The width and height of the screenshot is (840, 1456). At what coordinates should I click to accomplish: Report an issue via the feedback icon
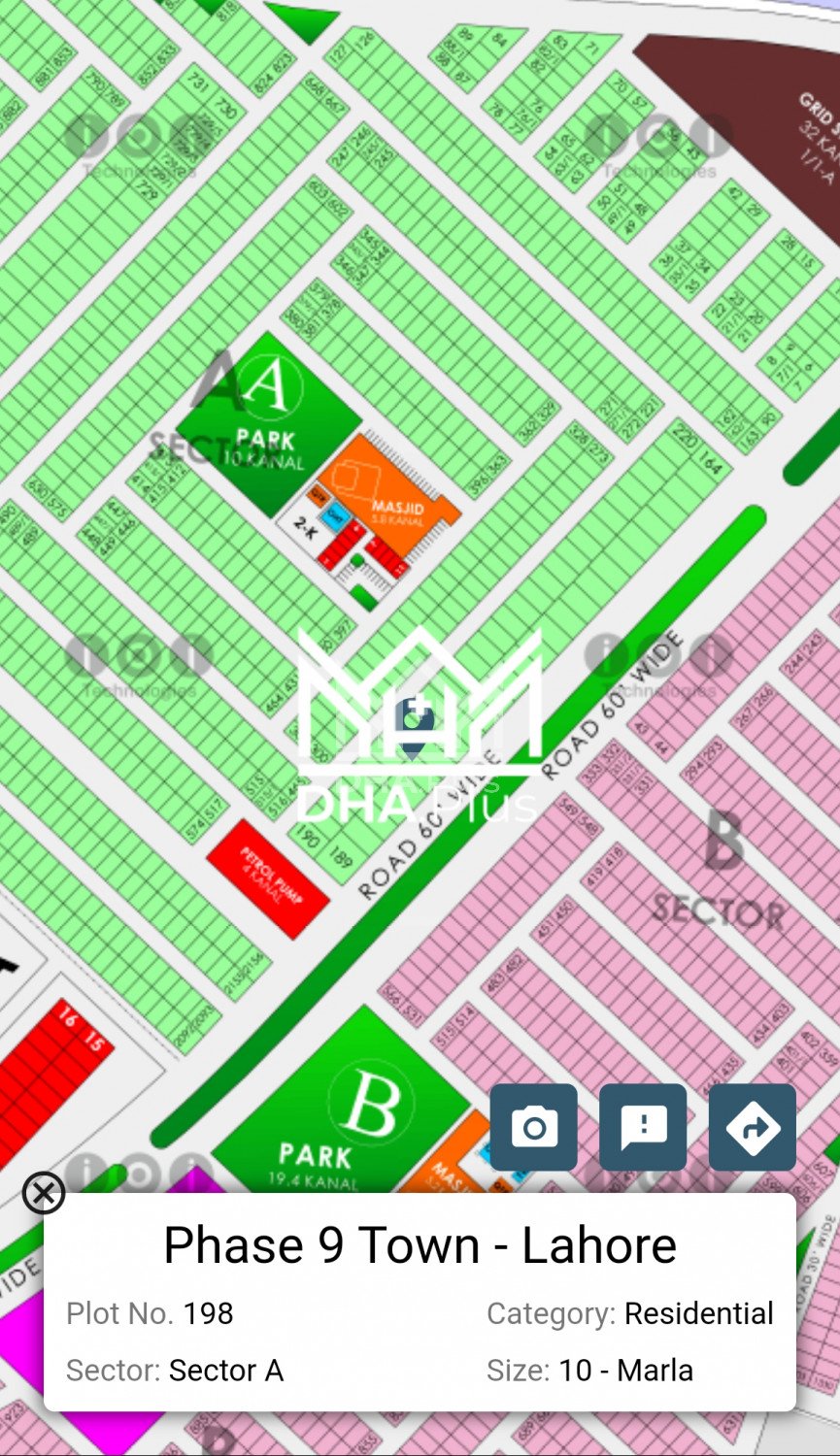pos(643,1127)
